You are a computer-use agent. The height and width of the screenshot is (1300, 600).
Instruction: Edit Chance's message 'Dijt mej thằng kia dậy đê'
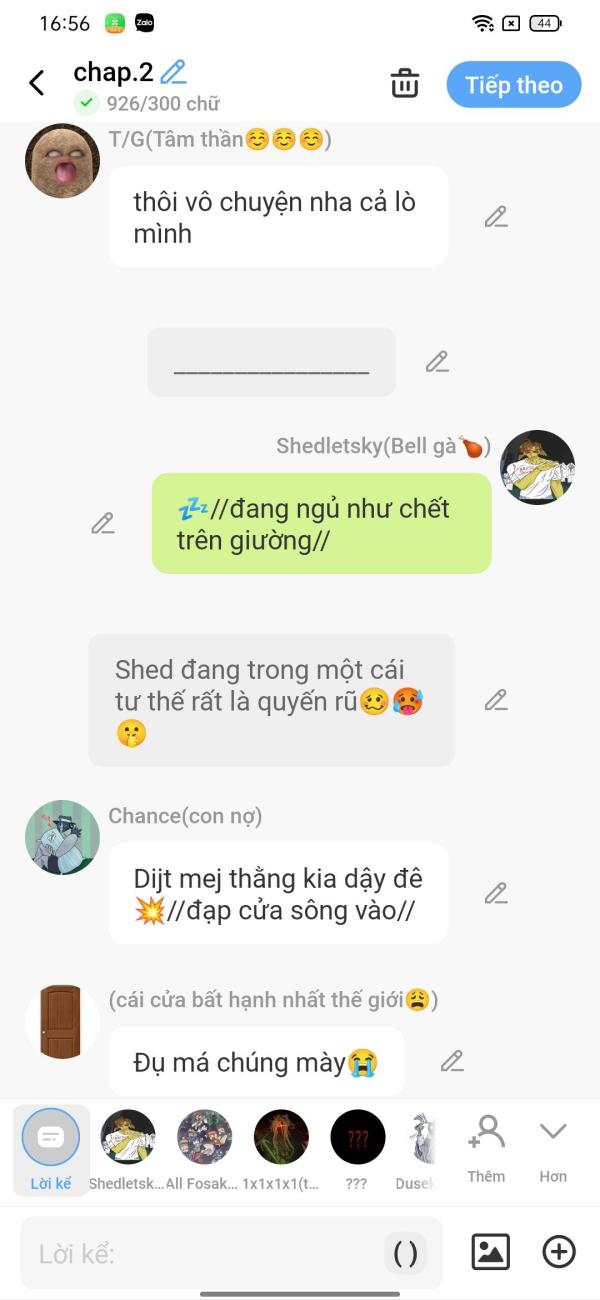tap(496, 893)
